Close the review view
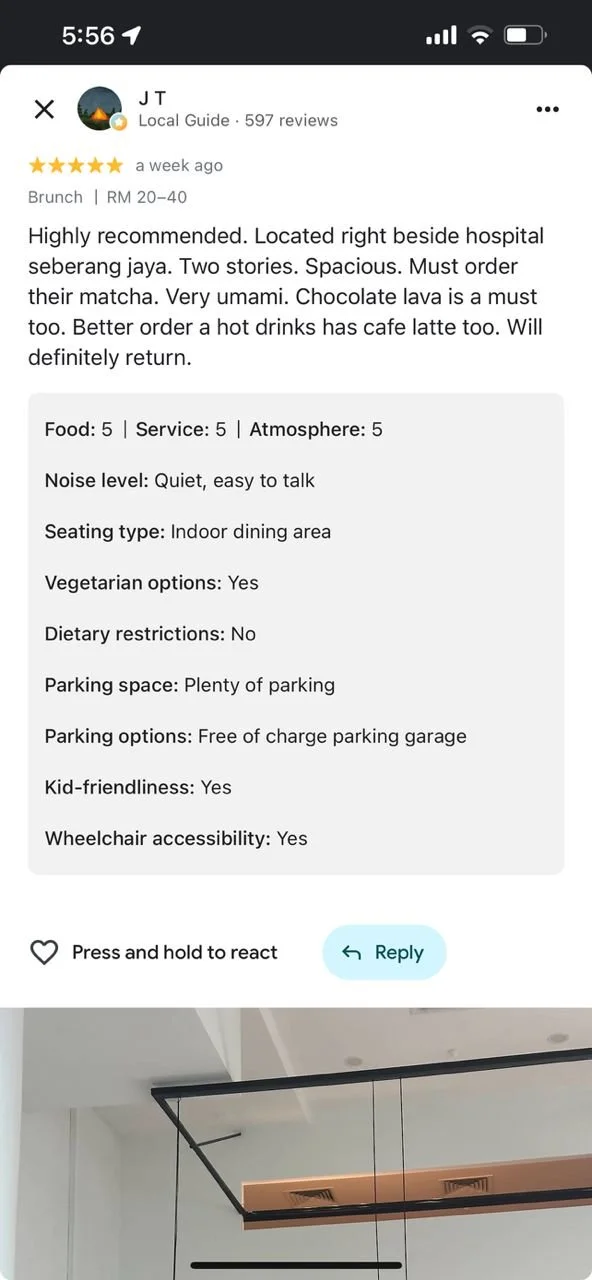 click(44, 109)
